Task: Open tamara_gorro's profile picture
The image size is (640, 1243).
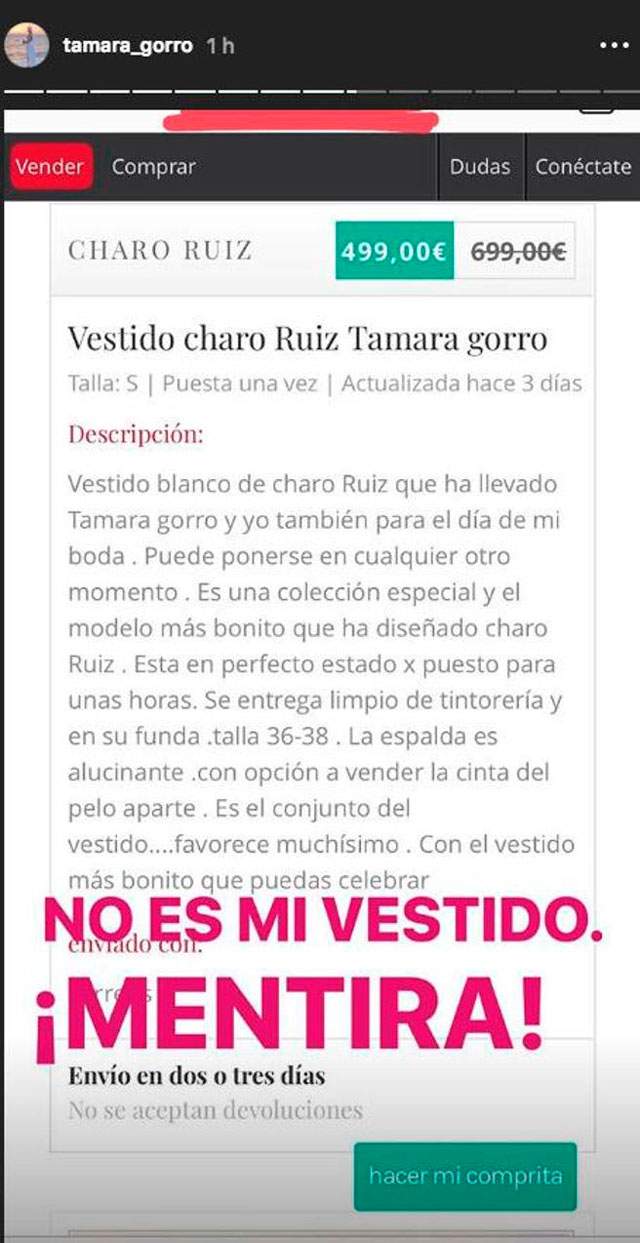Action: 27,45
